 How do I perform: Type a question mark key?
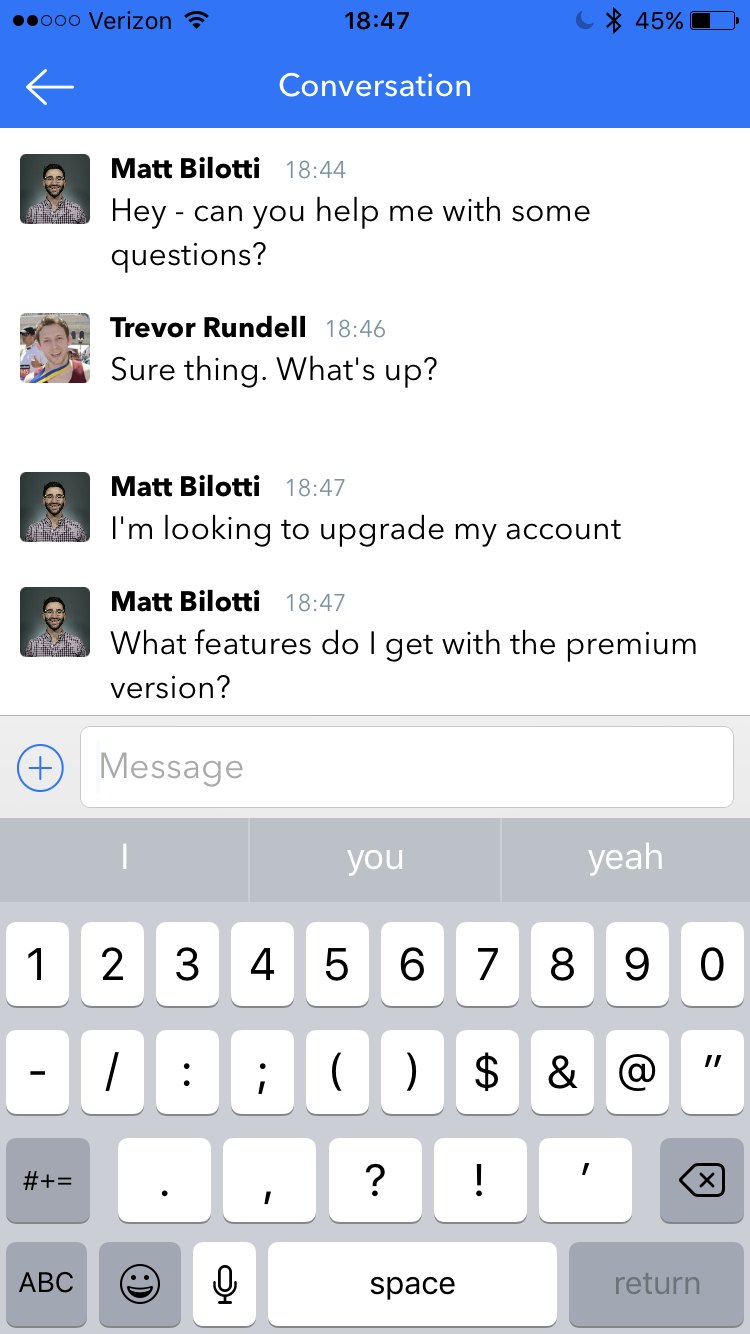click(x=375, y=1181)
